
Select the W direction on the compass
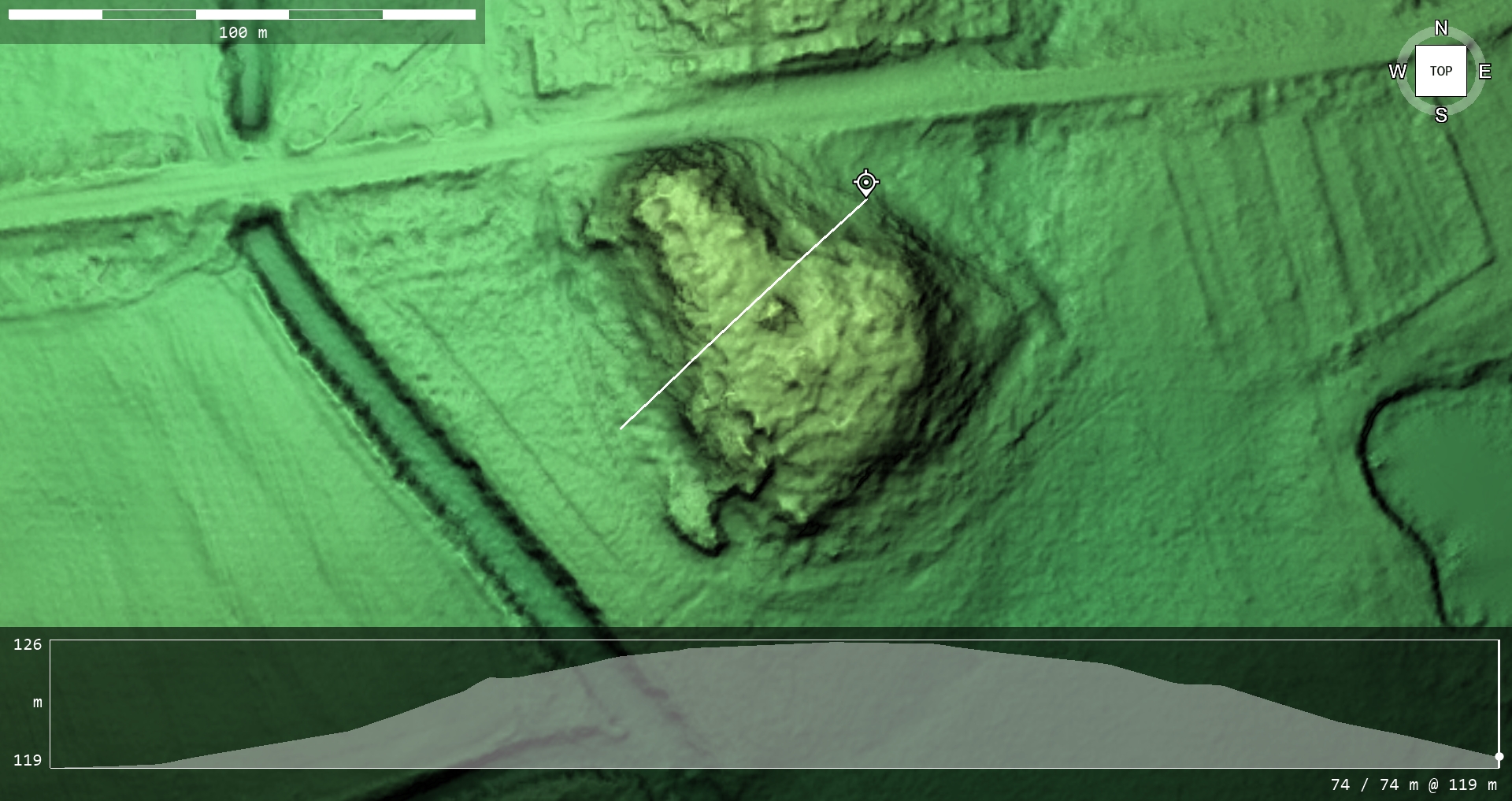tap(1397, 72)
